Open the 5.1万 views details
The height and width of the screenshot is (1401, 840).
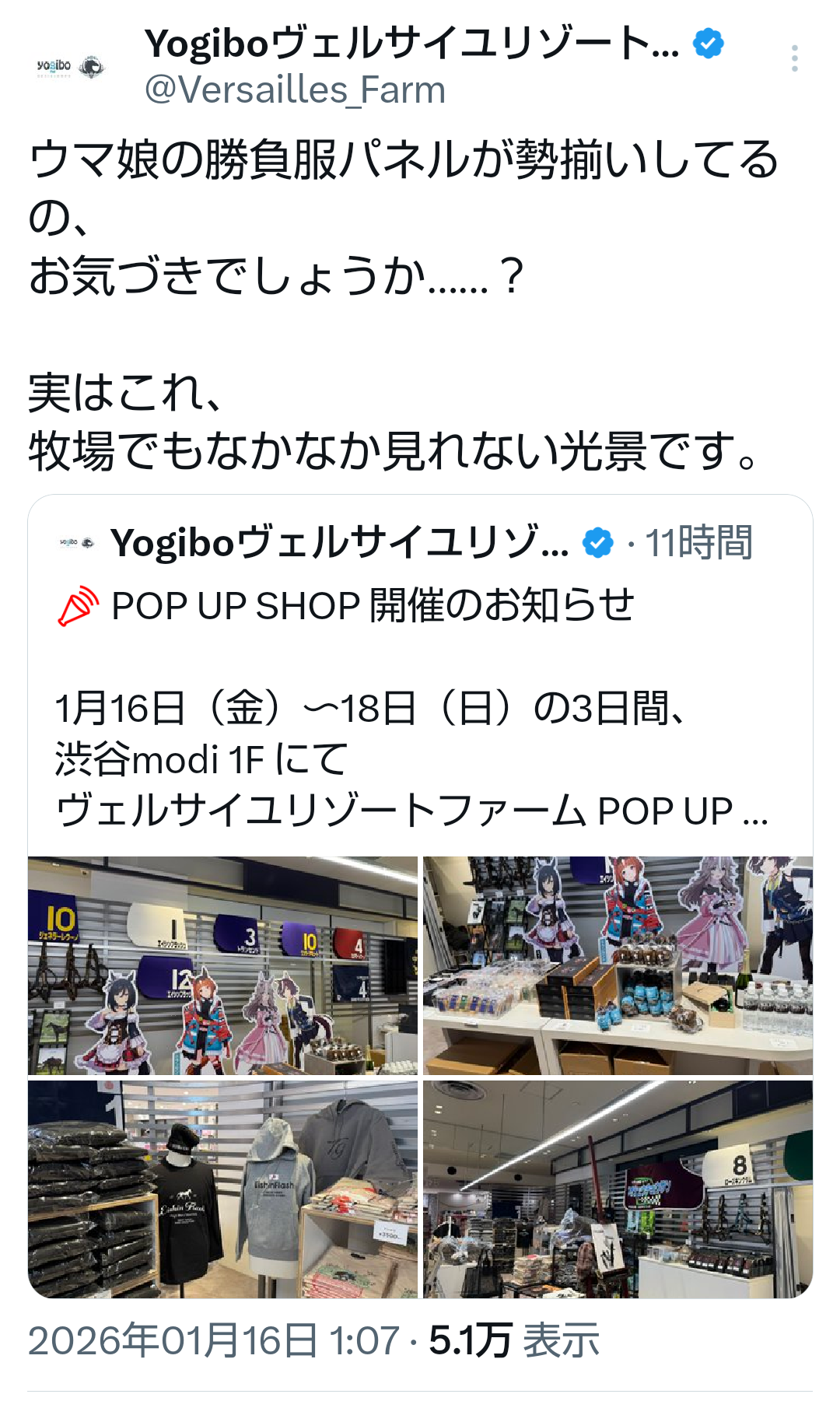513,1340
